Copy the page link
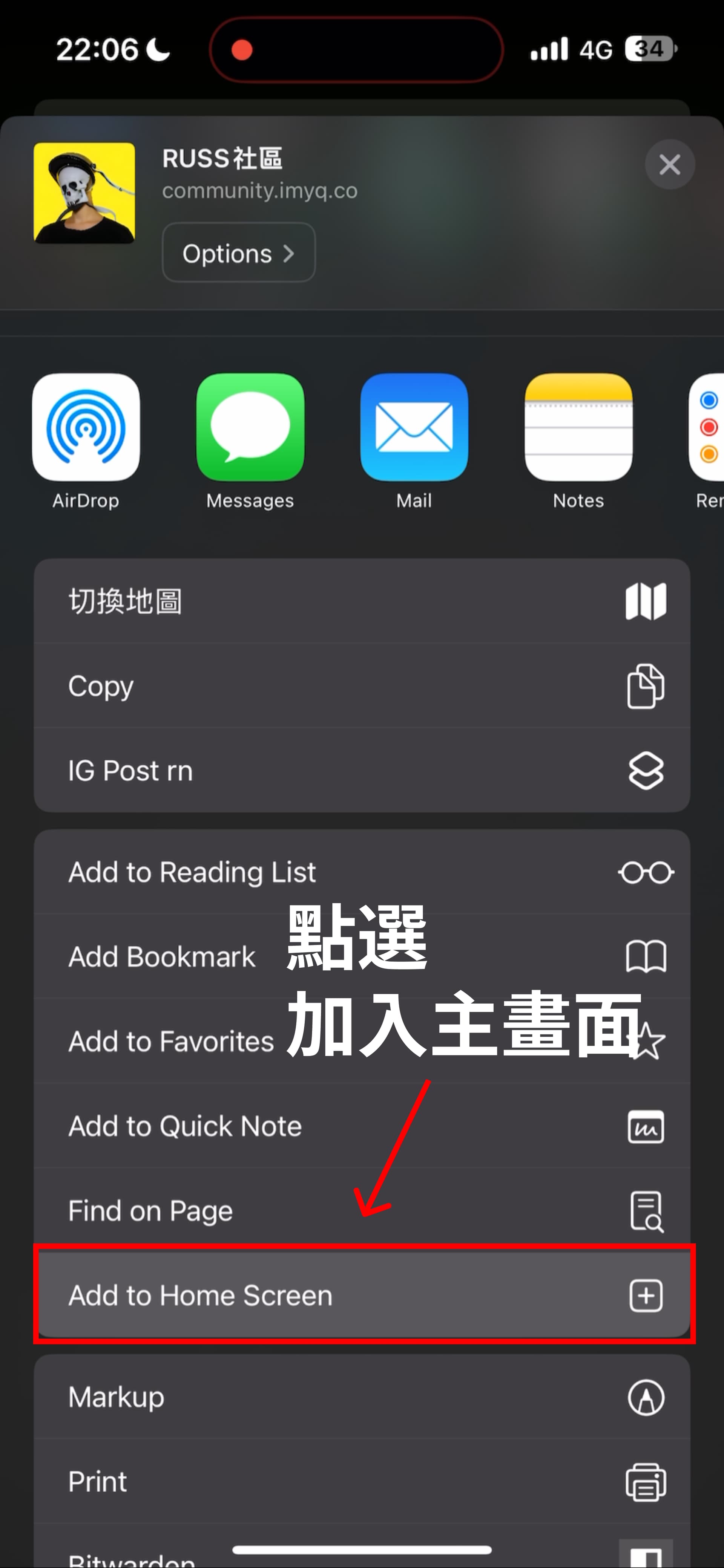 [x=362, y=685]
